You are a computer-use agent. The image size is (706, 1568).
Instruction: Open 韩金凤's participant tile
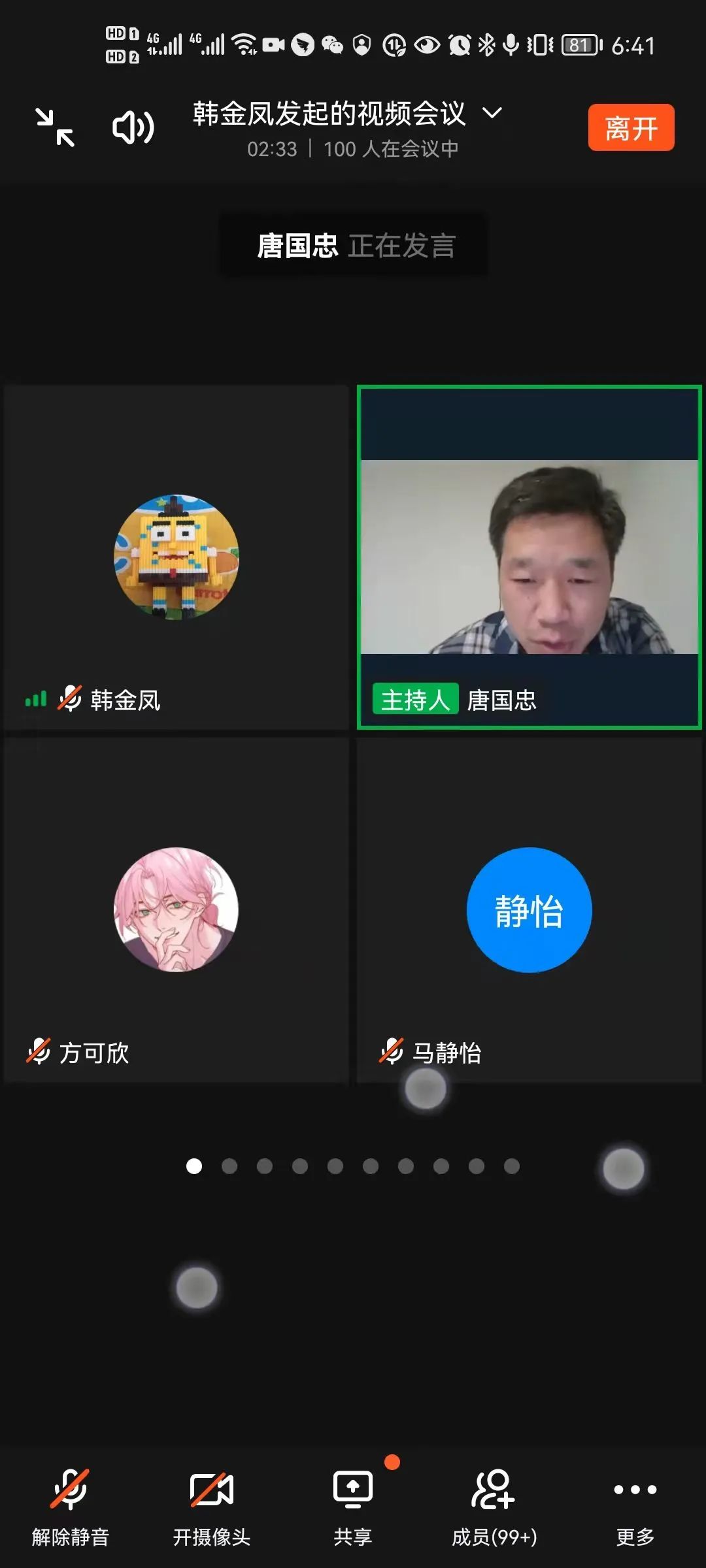[176, 557]
